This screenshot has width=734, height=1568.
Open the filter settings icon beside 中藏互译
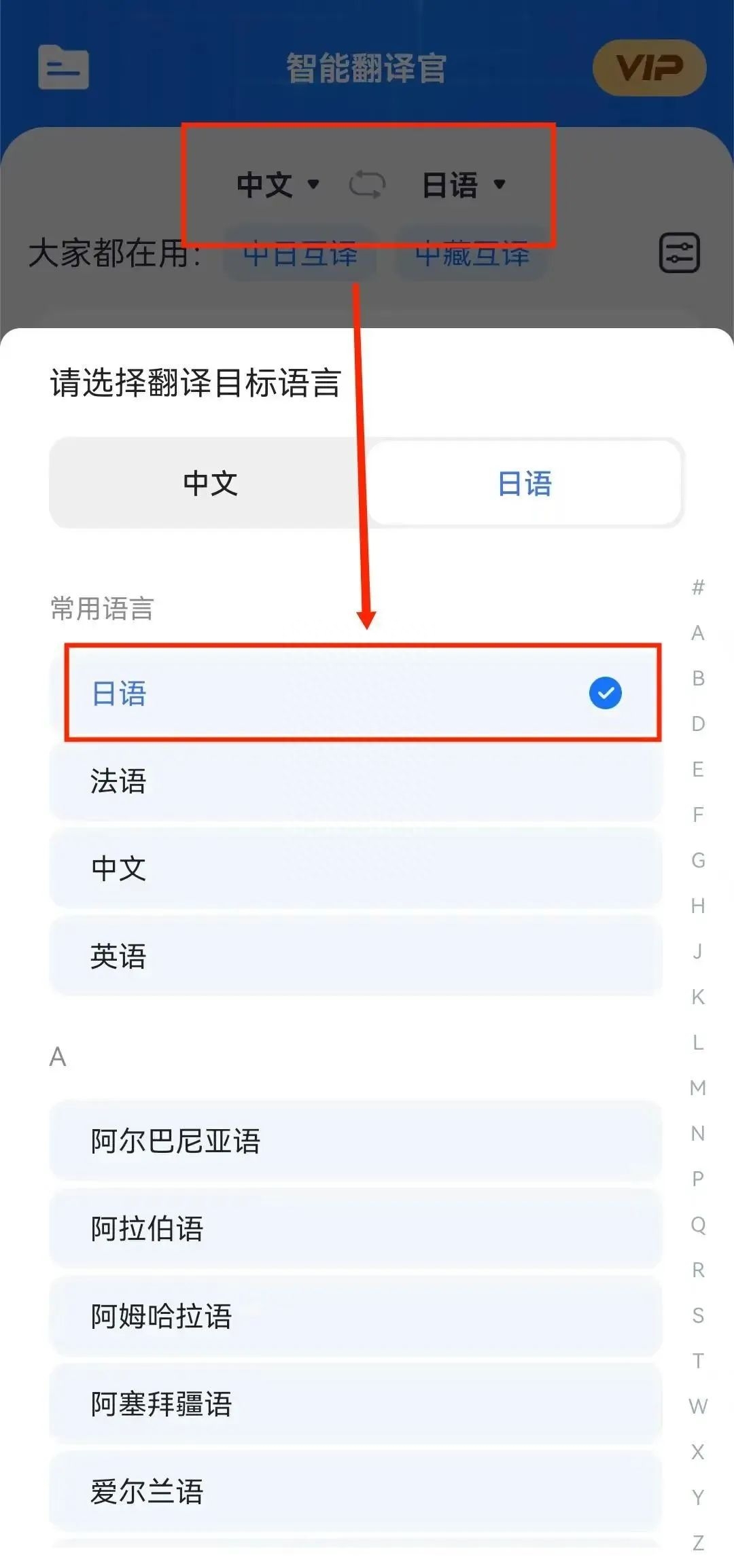coord(679,253)
